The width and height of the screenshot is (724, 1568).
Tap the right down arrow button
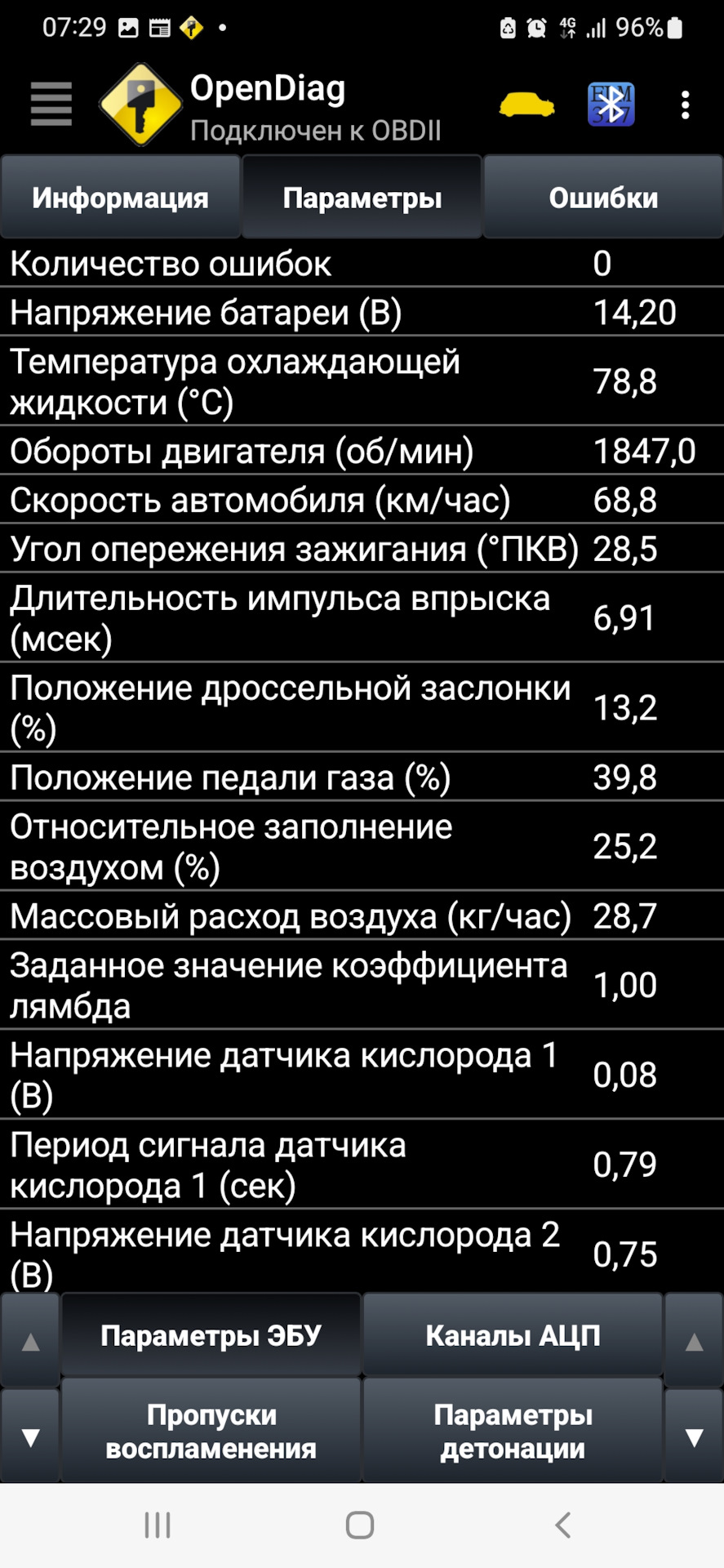click(694, 1437)
